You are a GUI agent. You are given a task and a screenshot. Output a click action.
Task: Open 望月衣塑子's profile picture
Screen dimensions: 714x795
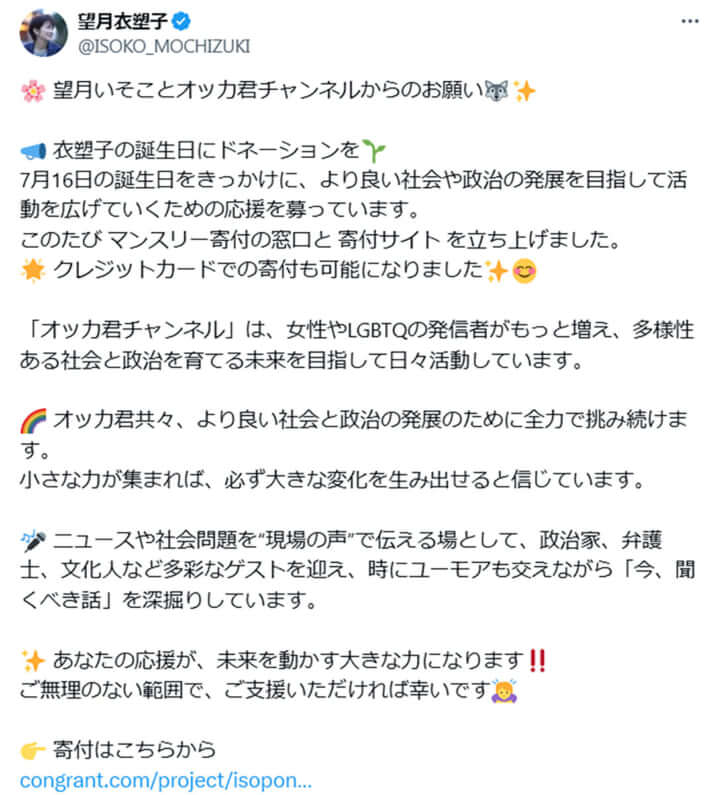click(x=42, y=33)
